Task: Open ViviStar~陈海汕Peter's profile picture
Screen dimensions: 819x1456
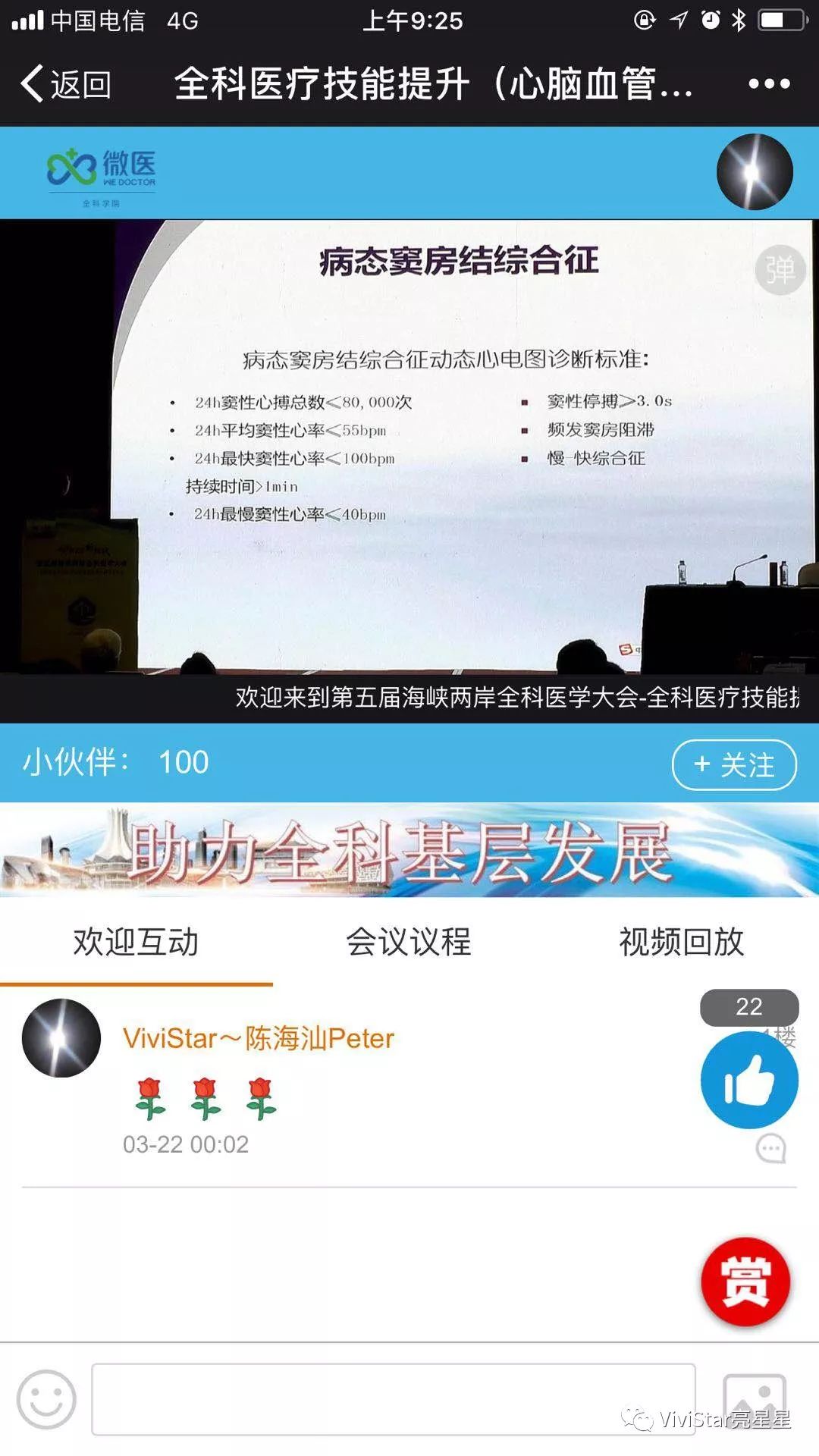Action: (61, 1038)
